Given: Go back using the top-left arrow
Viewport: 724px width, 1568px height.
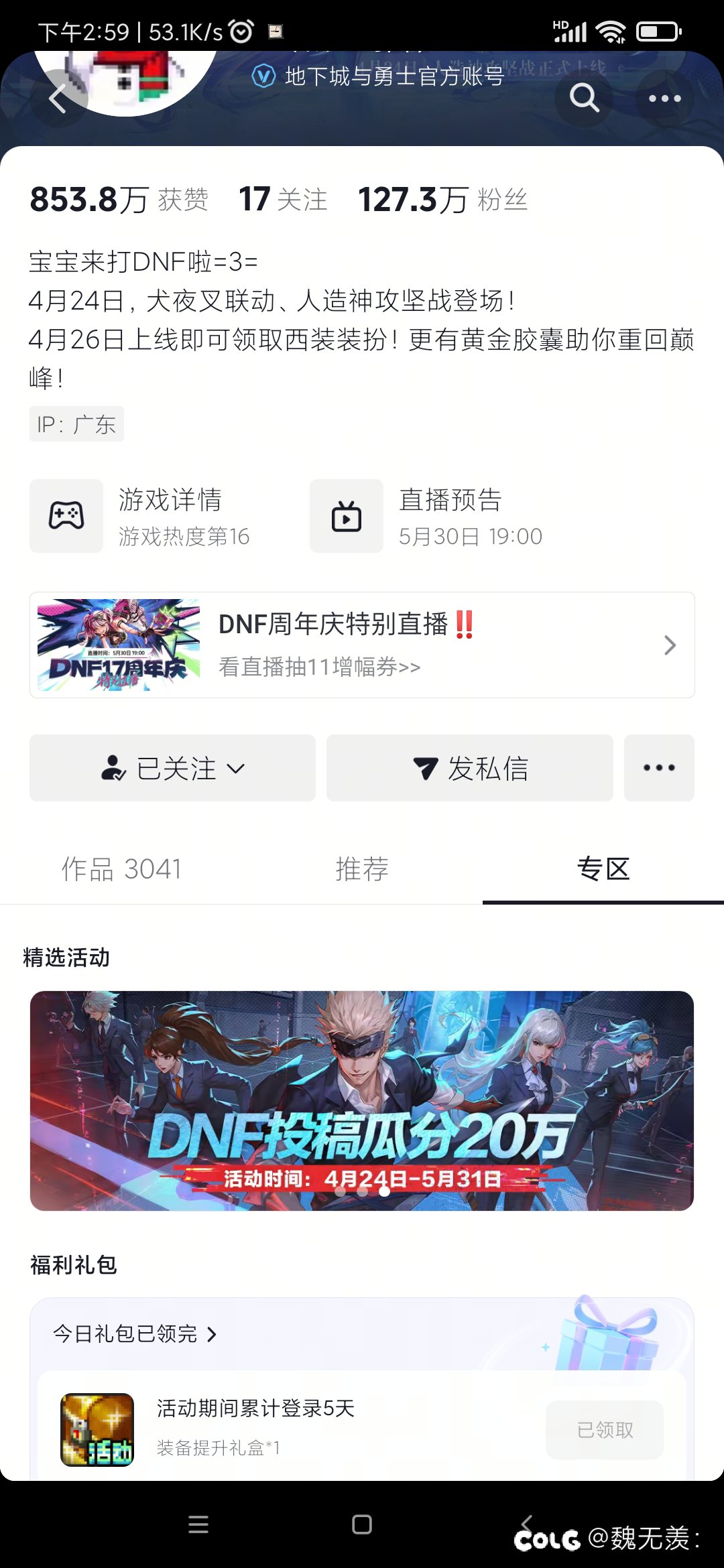Looking at the screenshot, I should [x=59, y=99].
